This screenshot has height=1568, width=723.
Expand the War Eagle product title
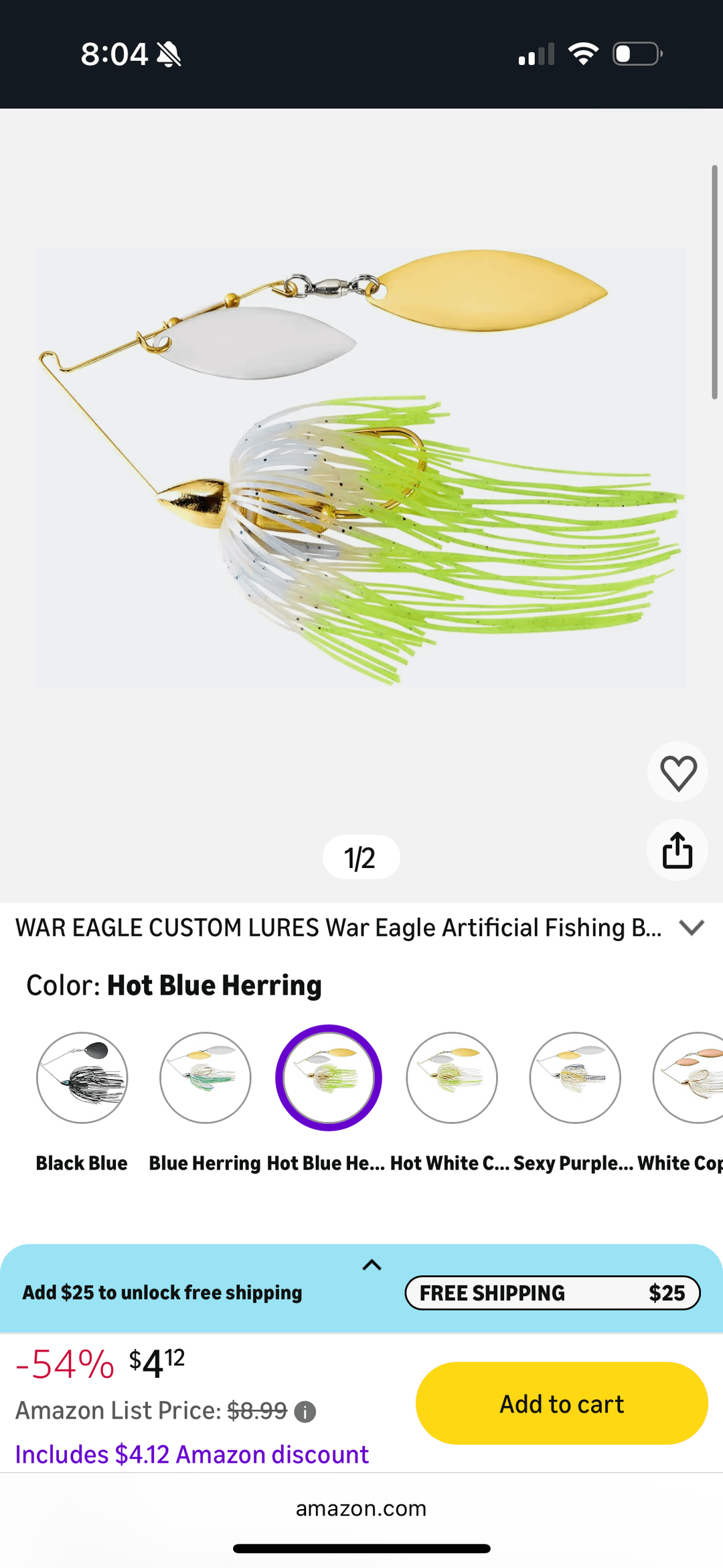point(692,928)
